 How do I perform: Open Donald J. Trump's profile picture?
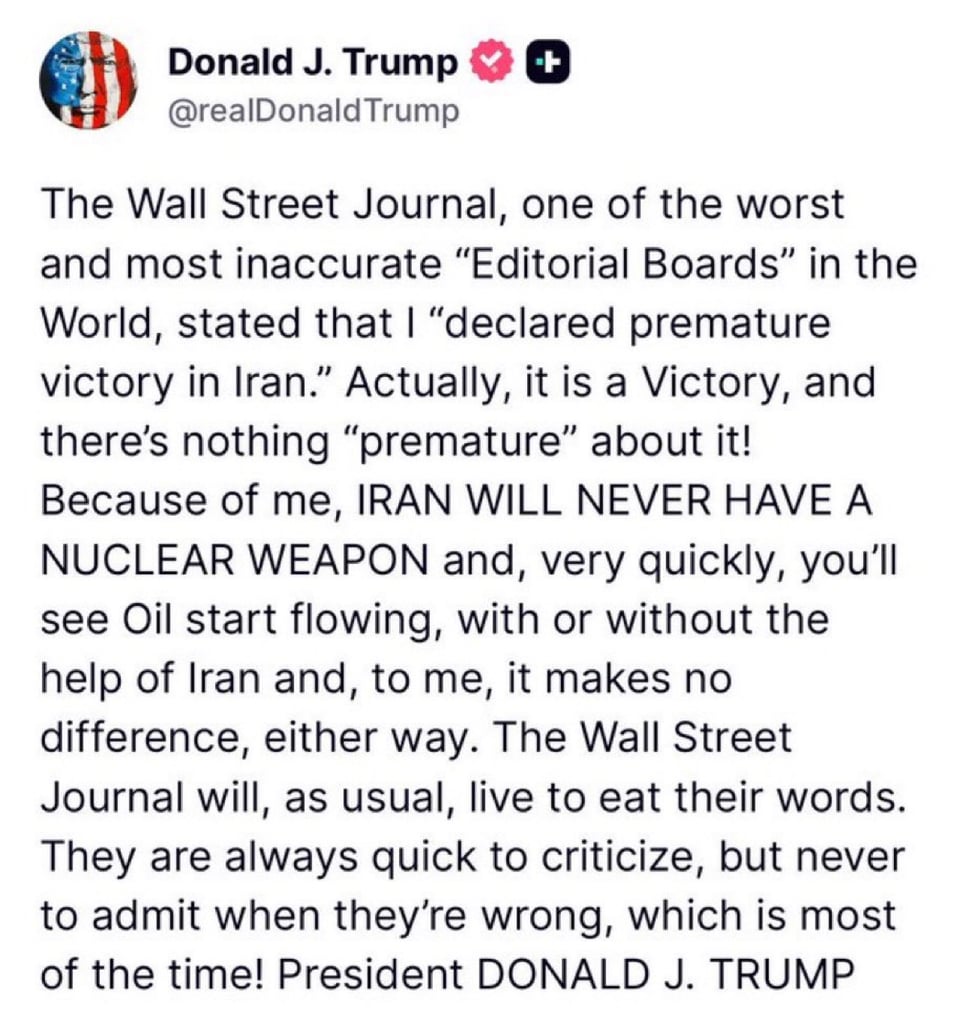pyautogui.click(x=88, y=81)
